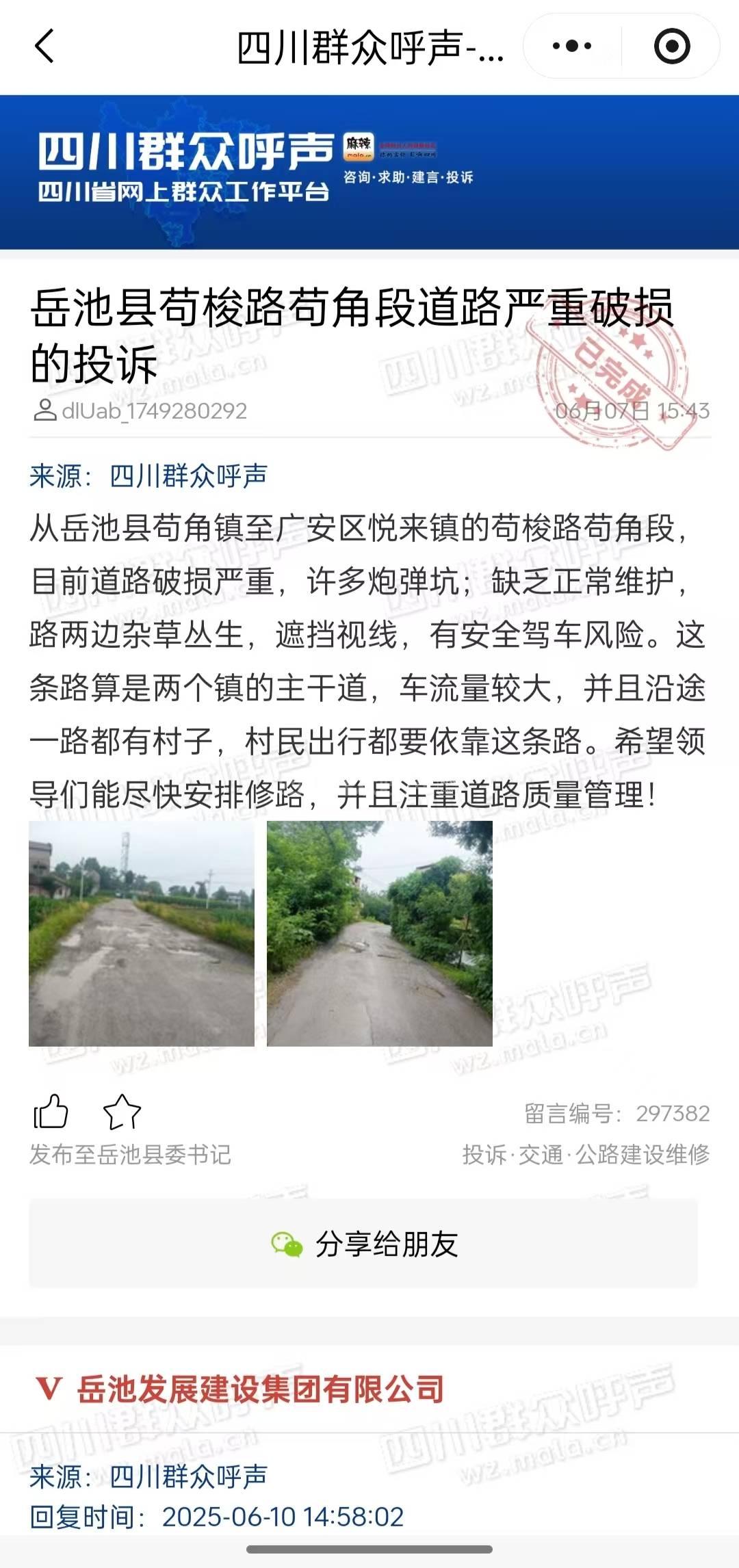Tap the 分享给朋友 button
The height and width of the screenshot is (1568, 739).
[x=363, y=1243]
